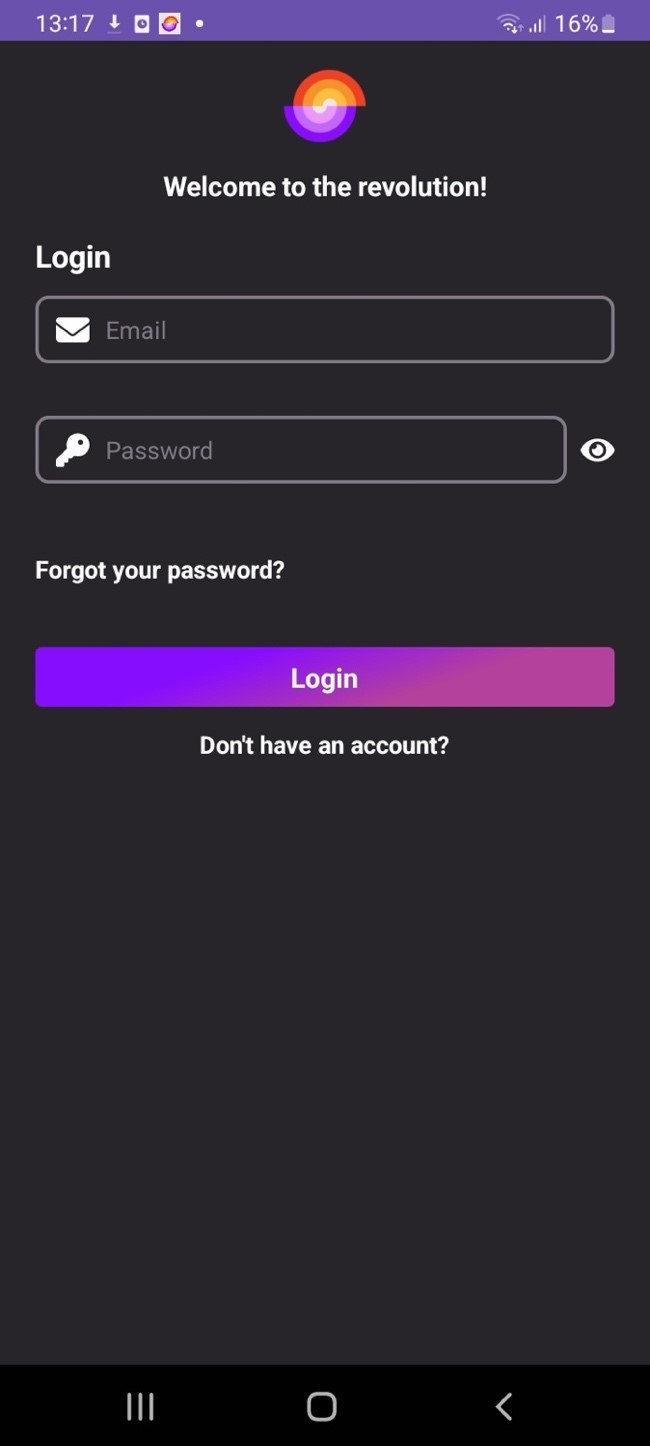
Task: Go back using the system back button
Action: click(x=504, y=1406)
